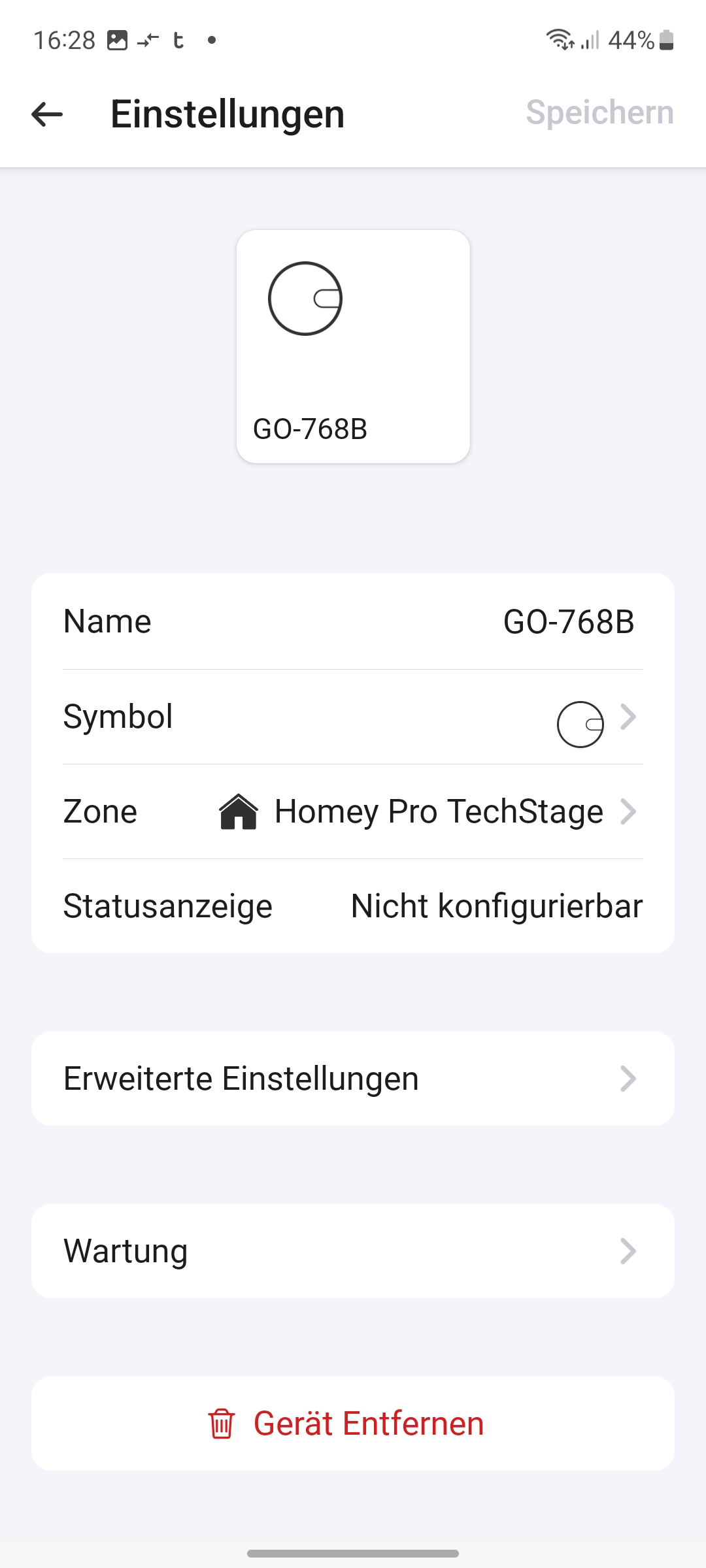The width and height of the screenshot is (706, 1568).
Task: Tap Speichern to save settings
Action: pos(599,113)
